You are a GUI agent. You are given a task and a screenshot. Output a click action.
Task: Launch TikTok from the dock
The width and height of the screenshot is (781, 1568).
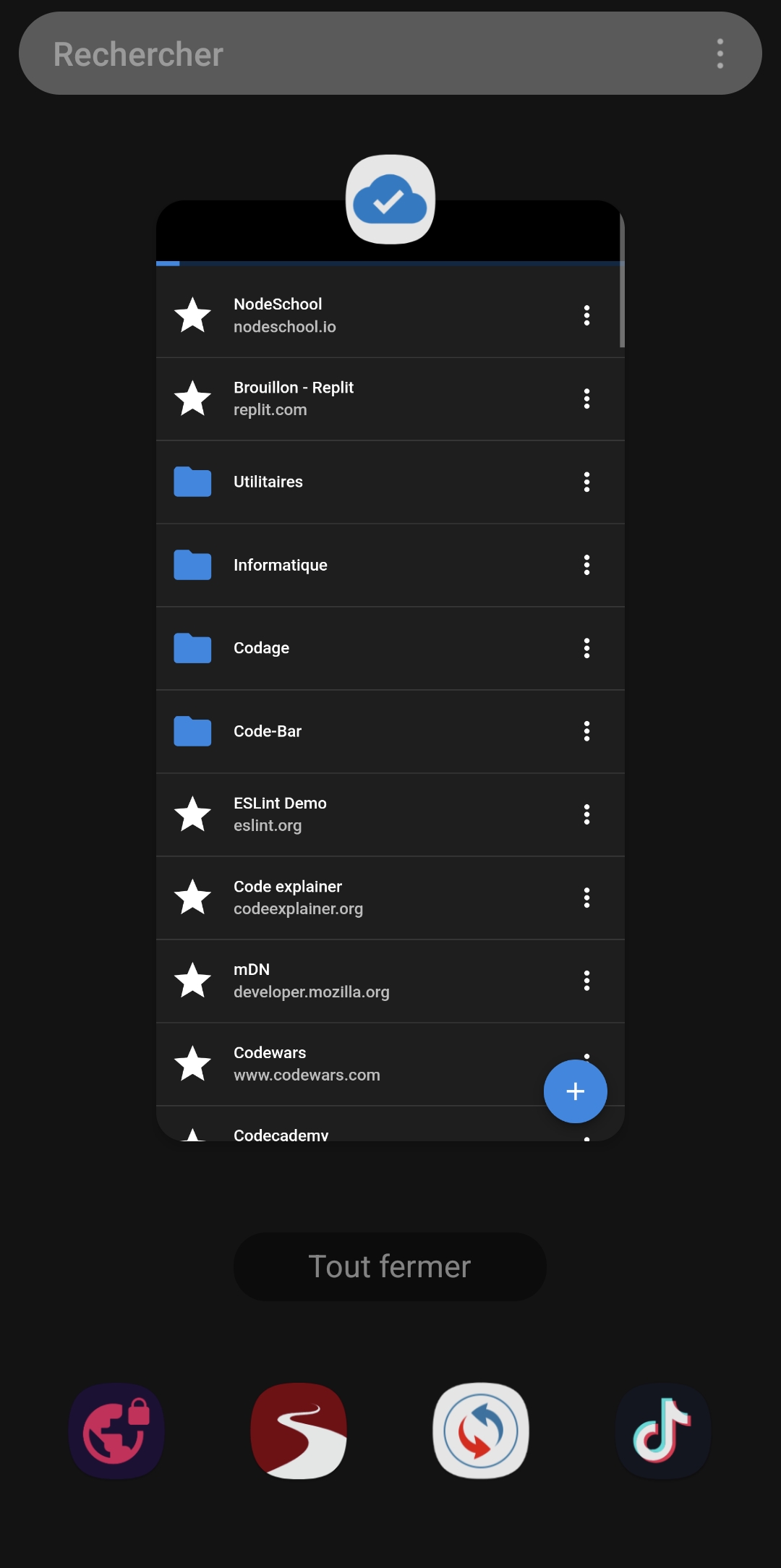[663, 1431]
